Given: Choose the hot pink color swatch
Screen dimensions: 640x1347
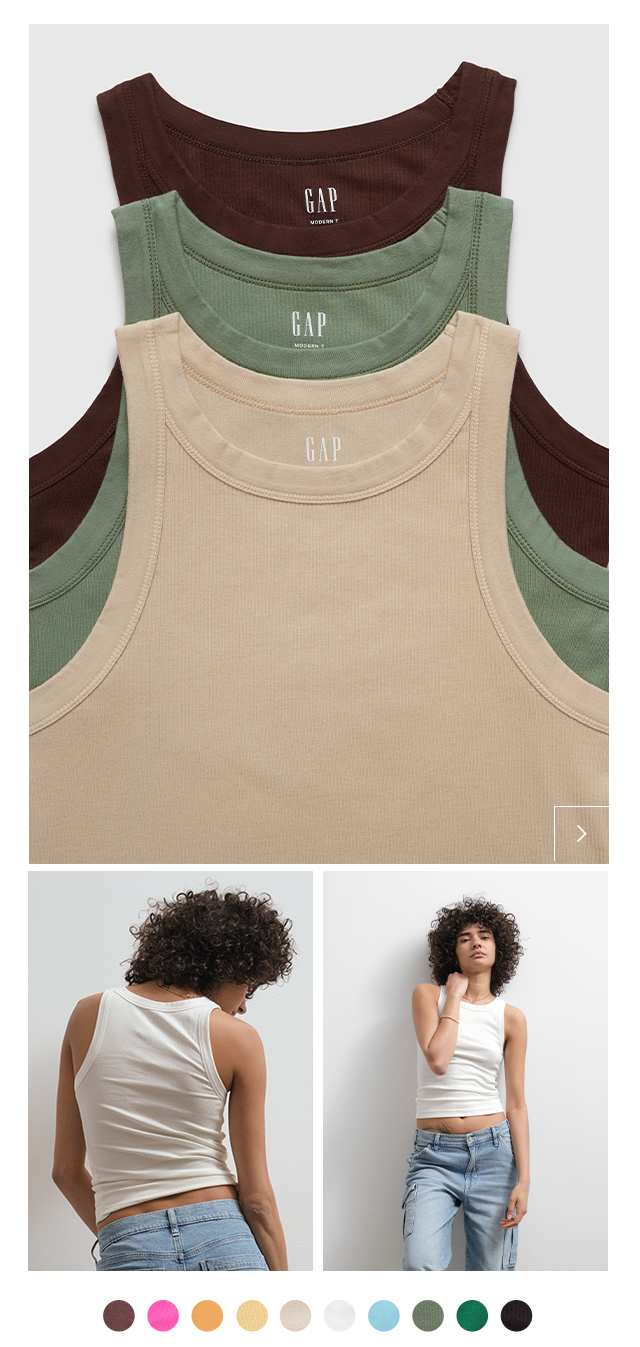Looking at the screenshot, I should (x=163, y=1315).
